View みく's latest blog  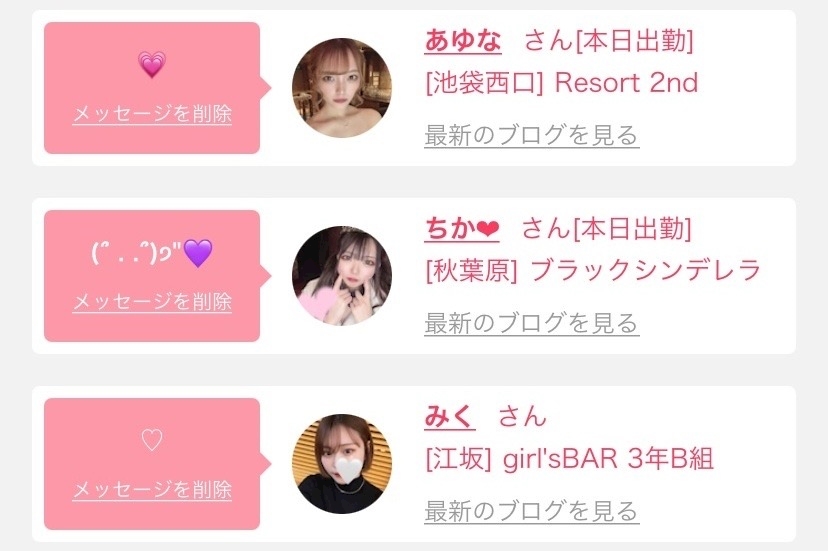point(531,511)
